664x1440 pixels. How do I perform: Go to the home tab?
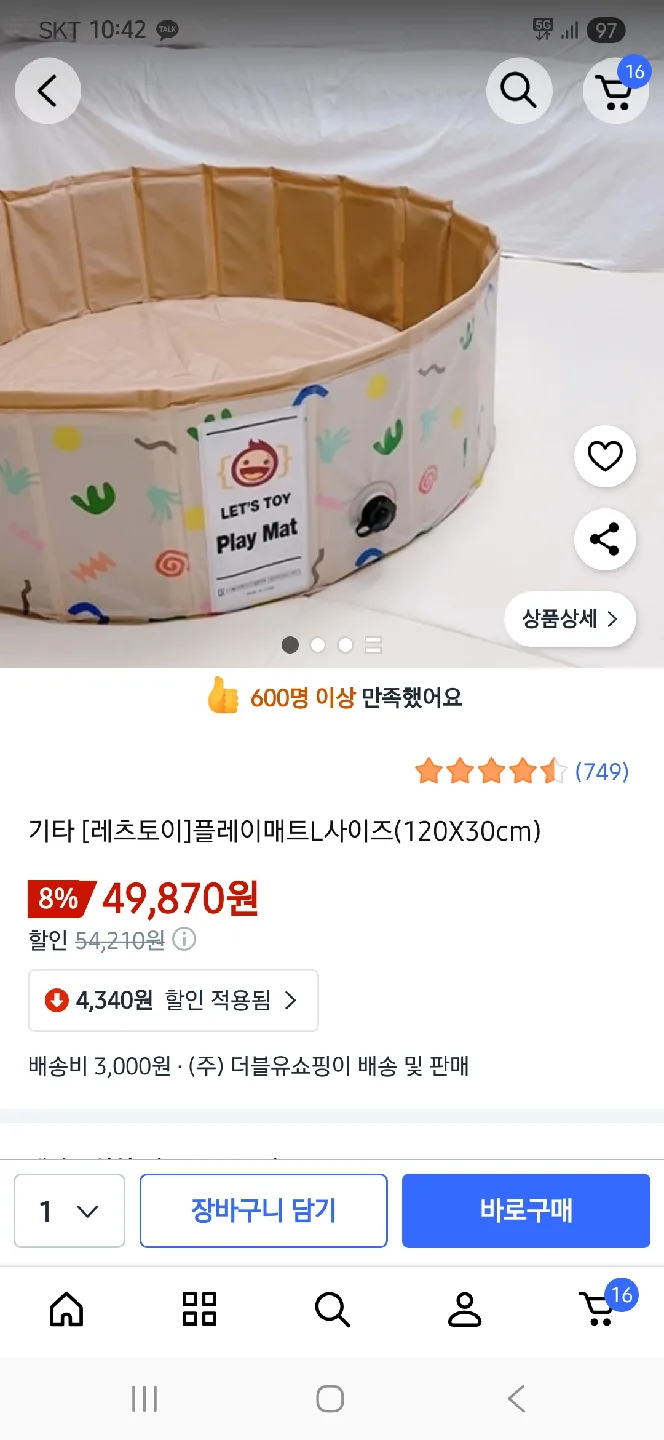point(66,1308)
